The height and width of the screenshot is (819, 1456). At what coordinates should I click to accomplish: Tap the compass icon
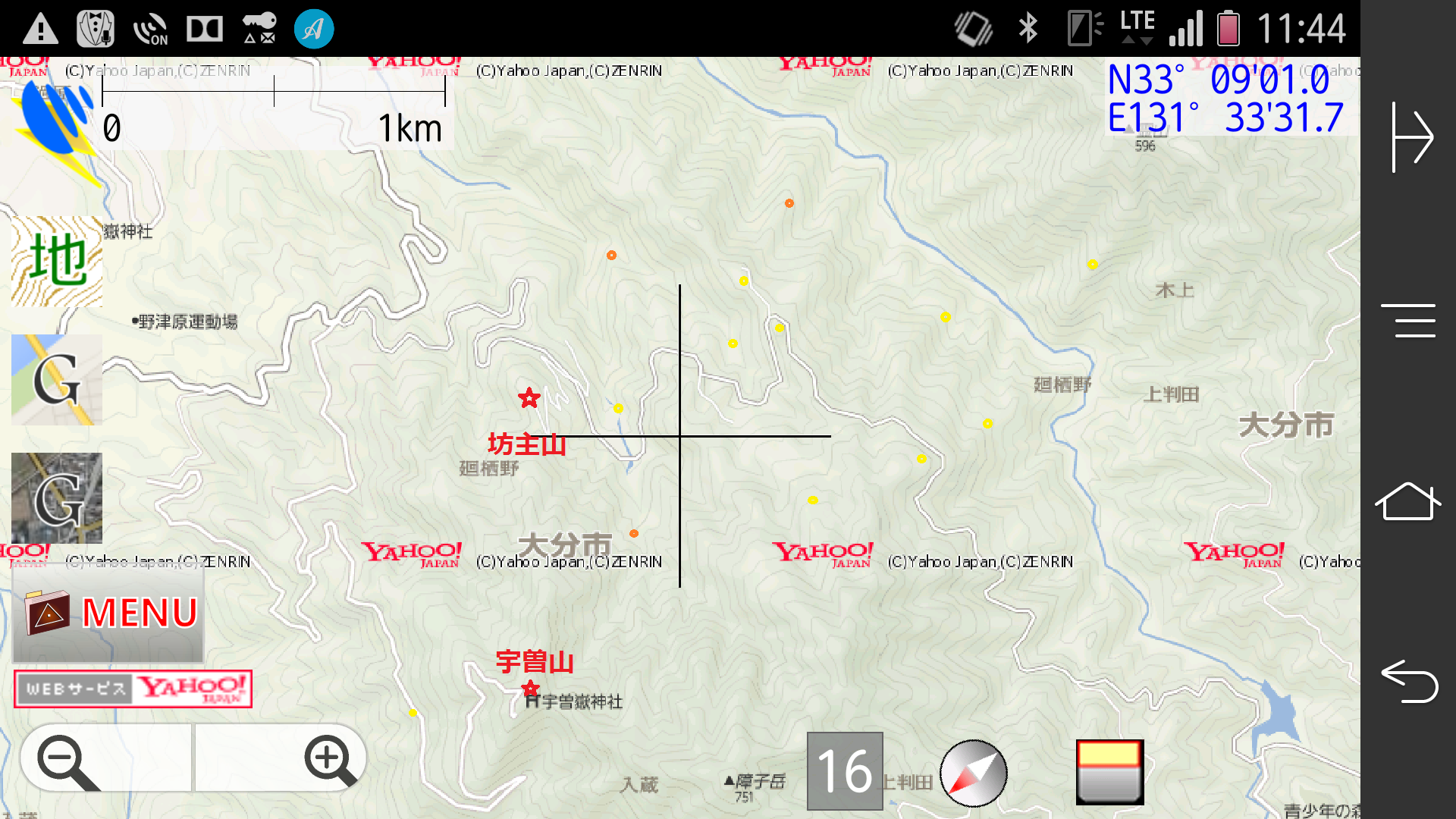point(973,773)
